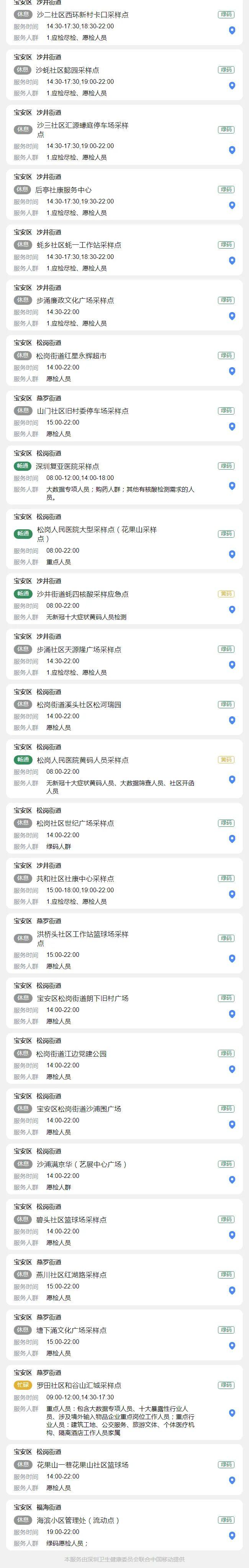Open map pin for 沙二社区西环新村卡口采样点
Screen dimensions: 249x1568
(x=232, y=31)
